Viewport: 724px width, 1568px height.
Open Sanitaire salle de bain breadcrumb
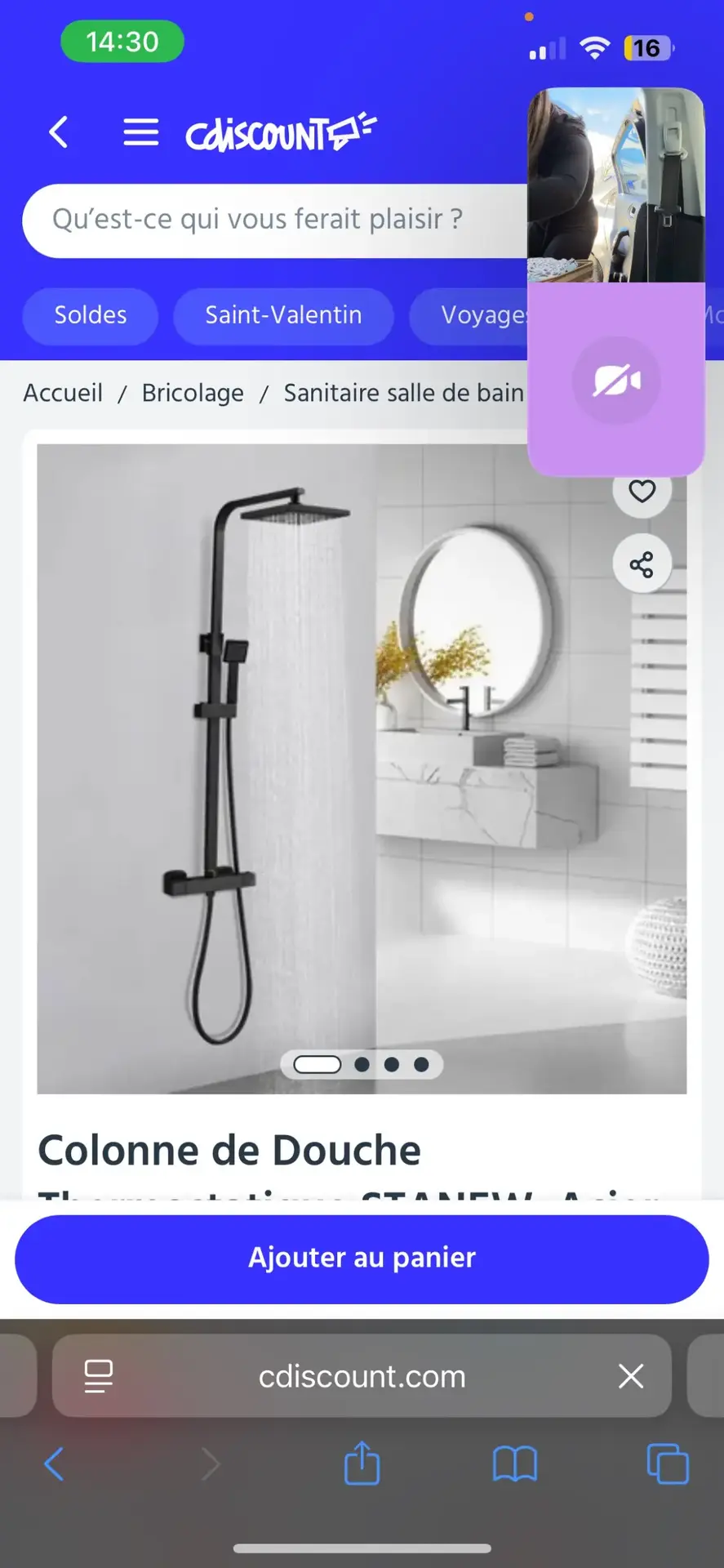pyautogui.click(x=403, y=393)
